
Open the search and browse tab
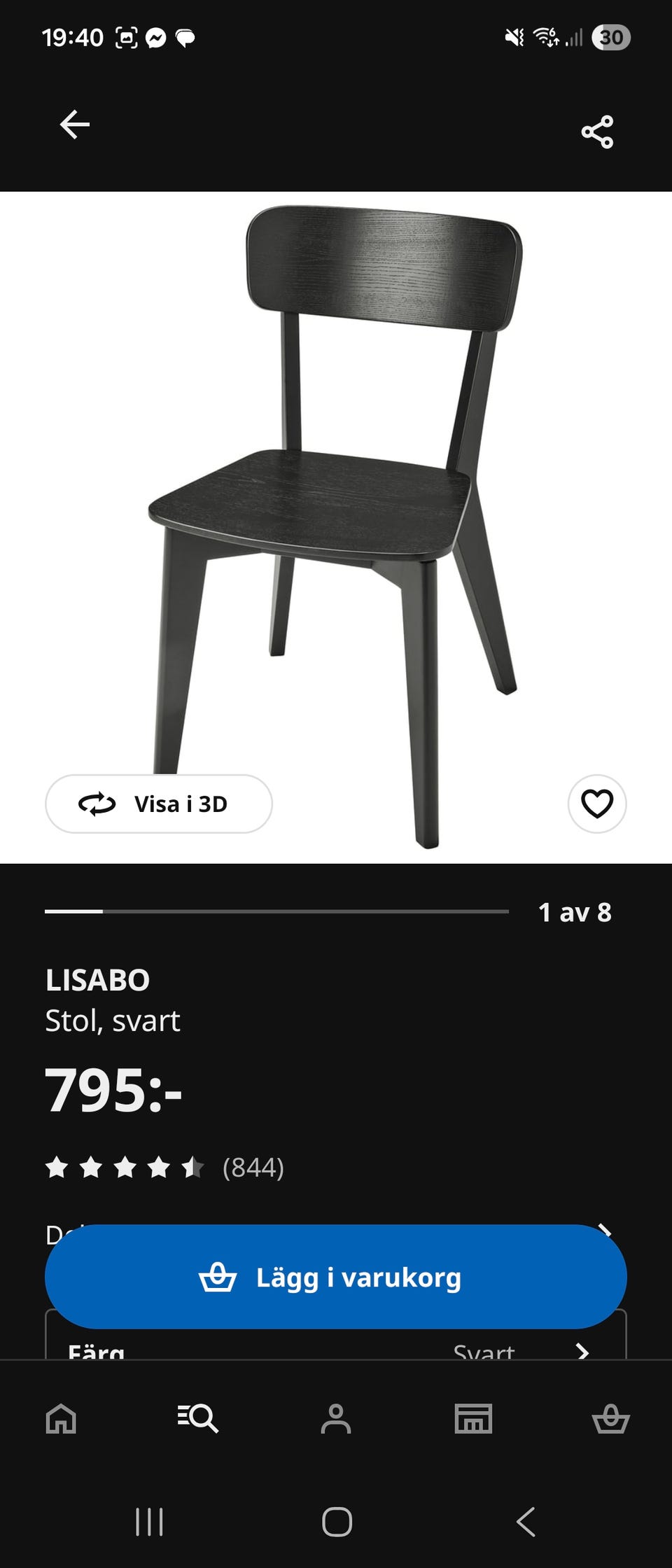tap(198, 1419)
